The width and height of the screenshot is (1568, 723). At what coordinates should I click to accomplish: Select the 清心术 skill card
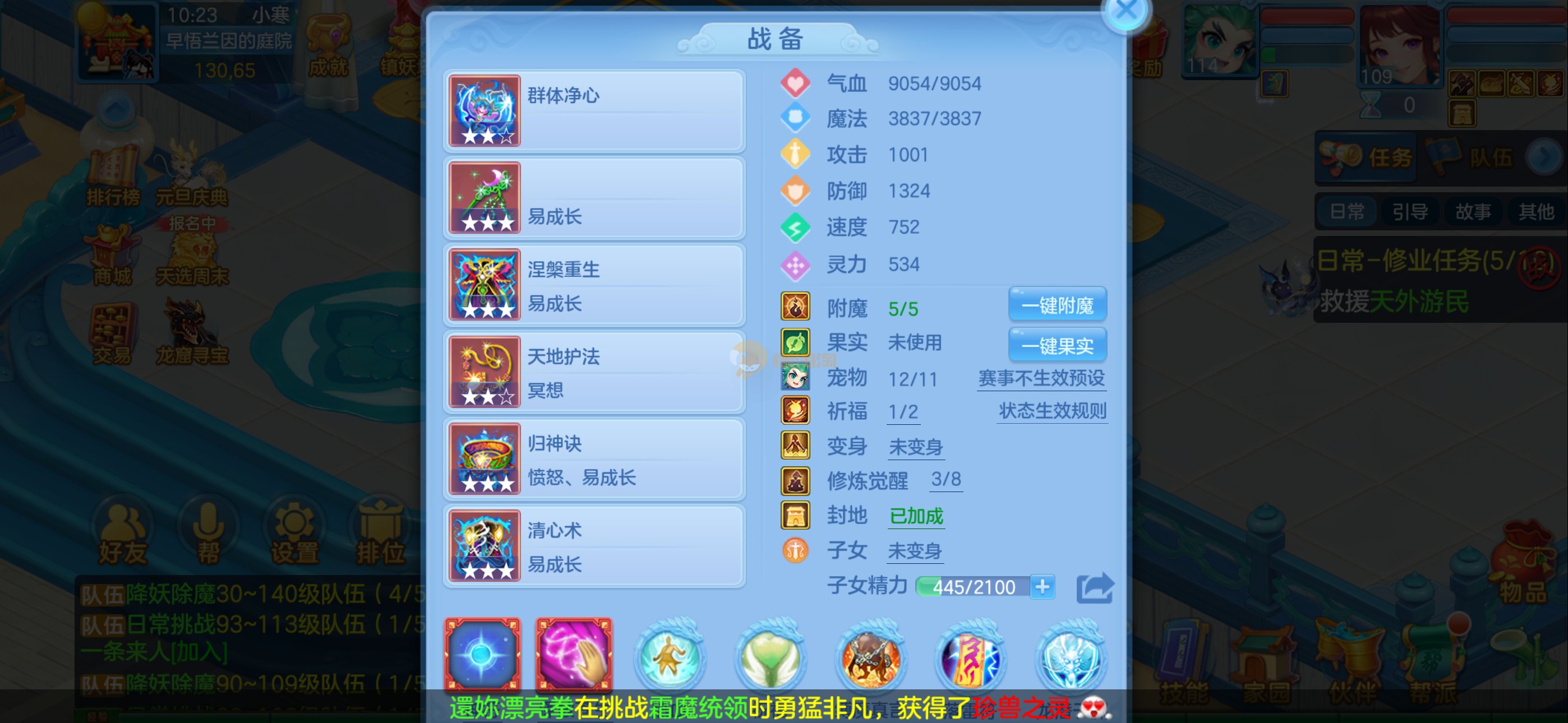(594, 546)
